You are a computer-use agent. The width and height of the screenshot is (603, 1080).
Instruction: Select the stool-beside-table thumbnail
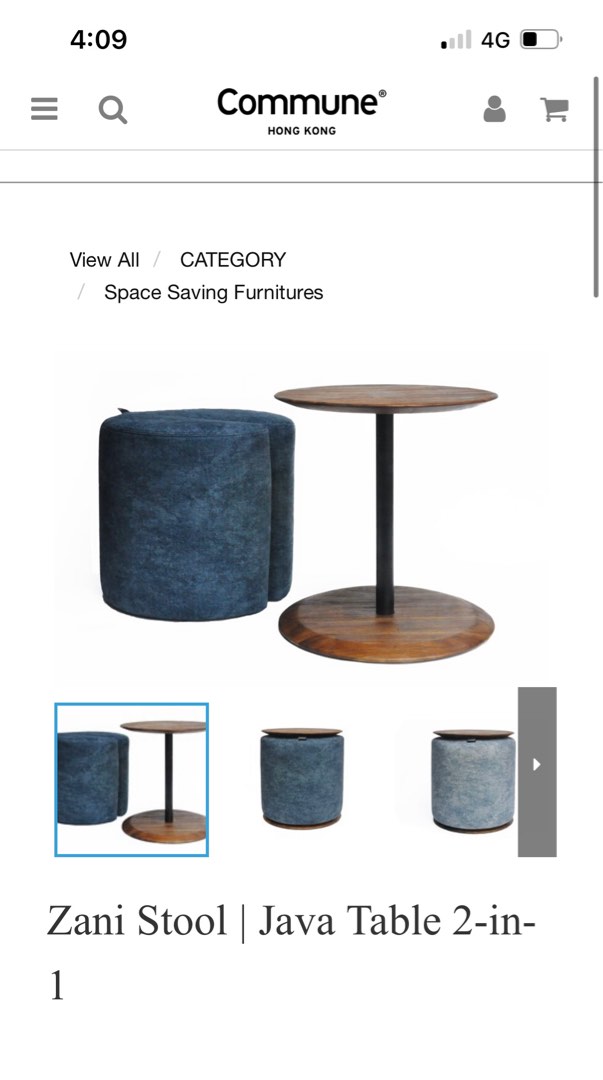(x=131, y=780)
